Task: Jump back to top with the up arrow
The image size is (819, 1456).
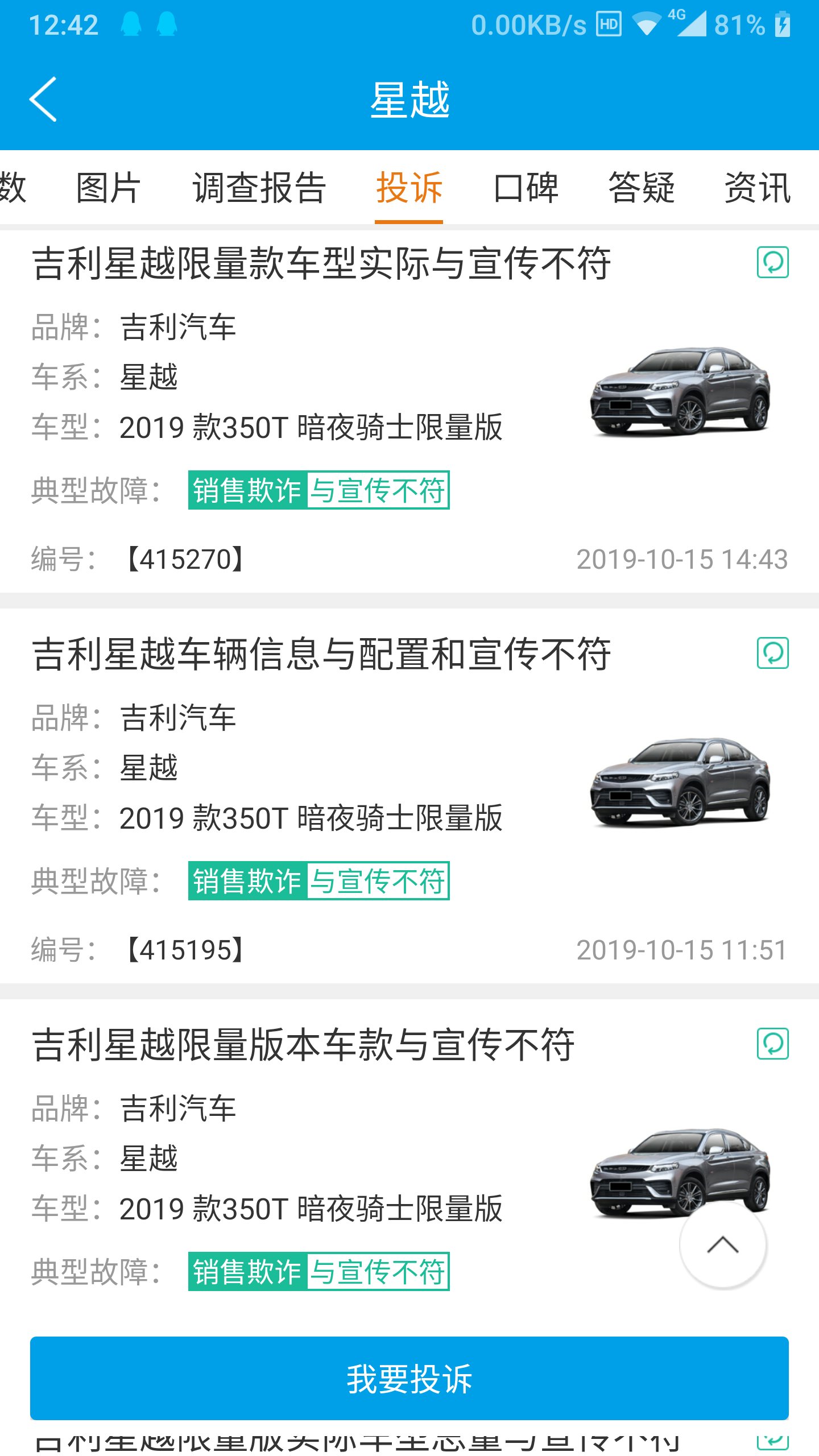Action: pyautogui.click(x=722, y=1245)
